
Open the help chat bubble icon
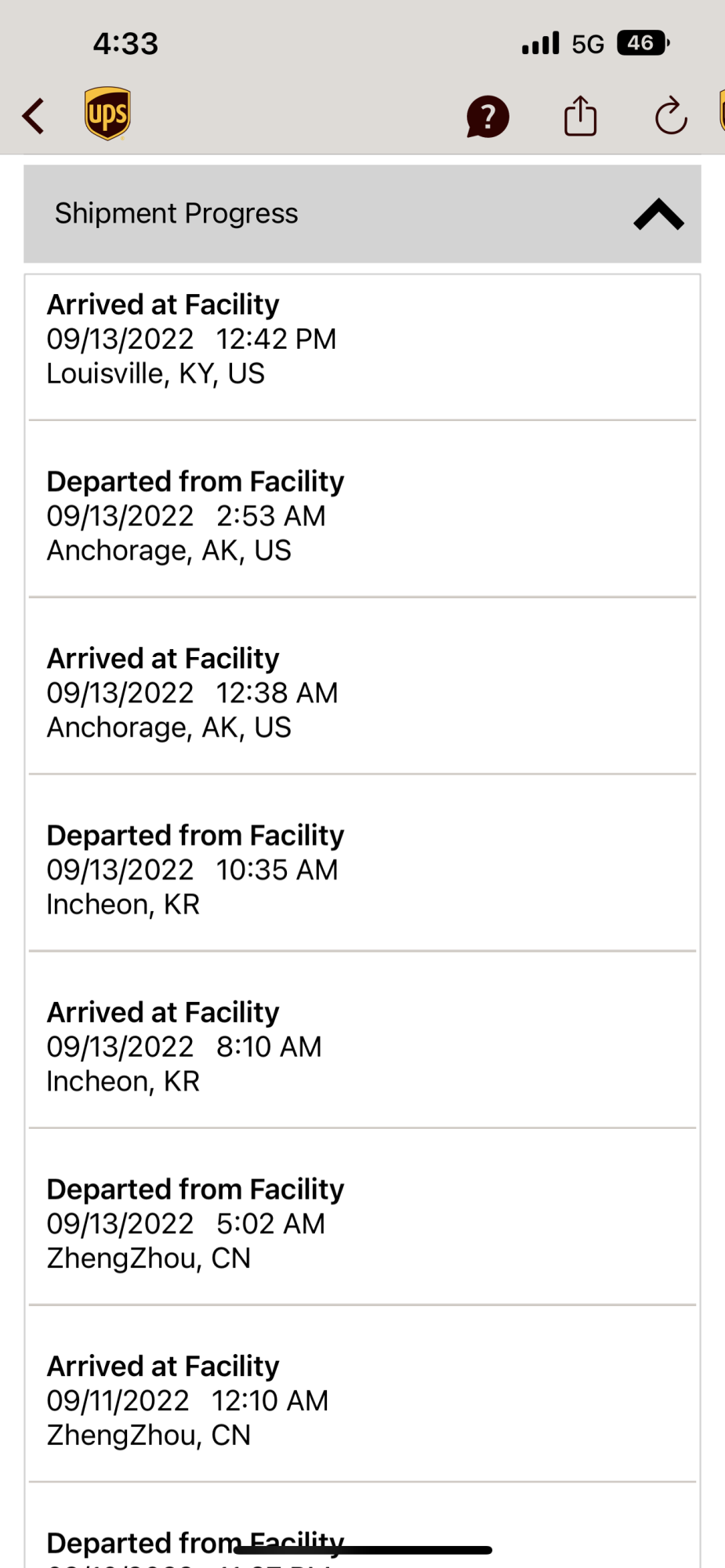pyautogui.click(x=488, y=117)
